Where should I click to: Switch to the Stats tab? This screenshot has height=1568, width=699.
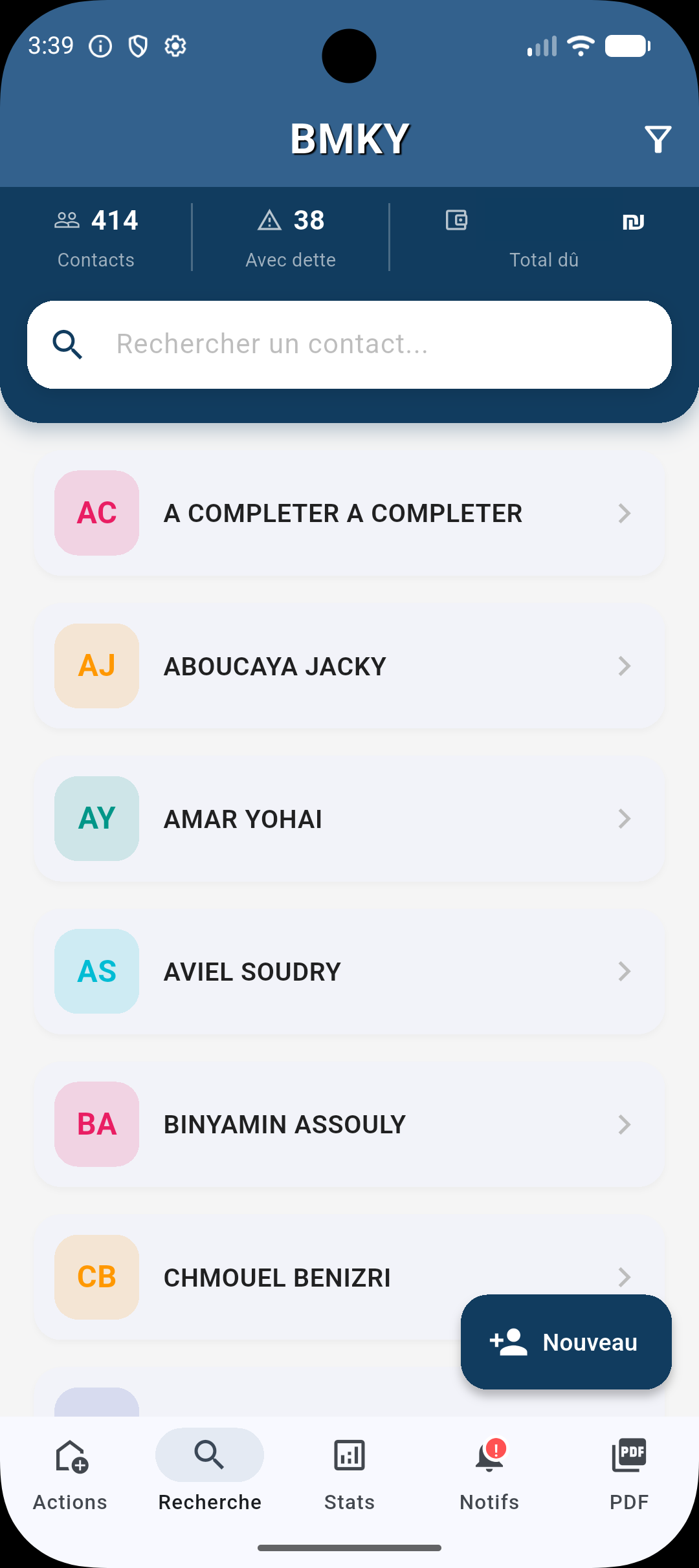click(349, 1468)
